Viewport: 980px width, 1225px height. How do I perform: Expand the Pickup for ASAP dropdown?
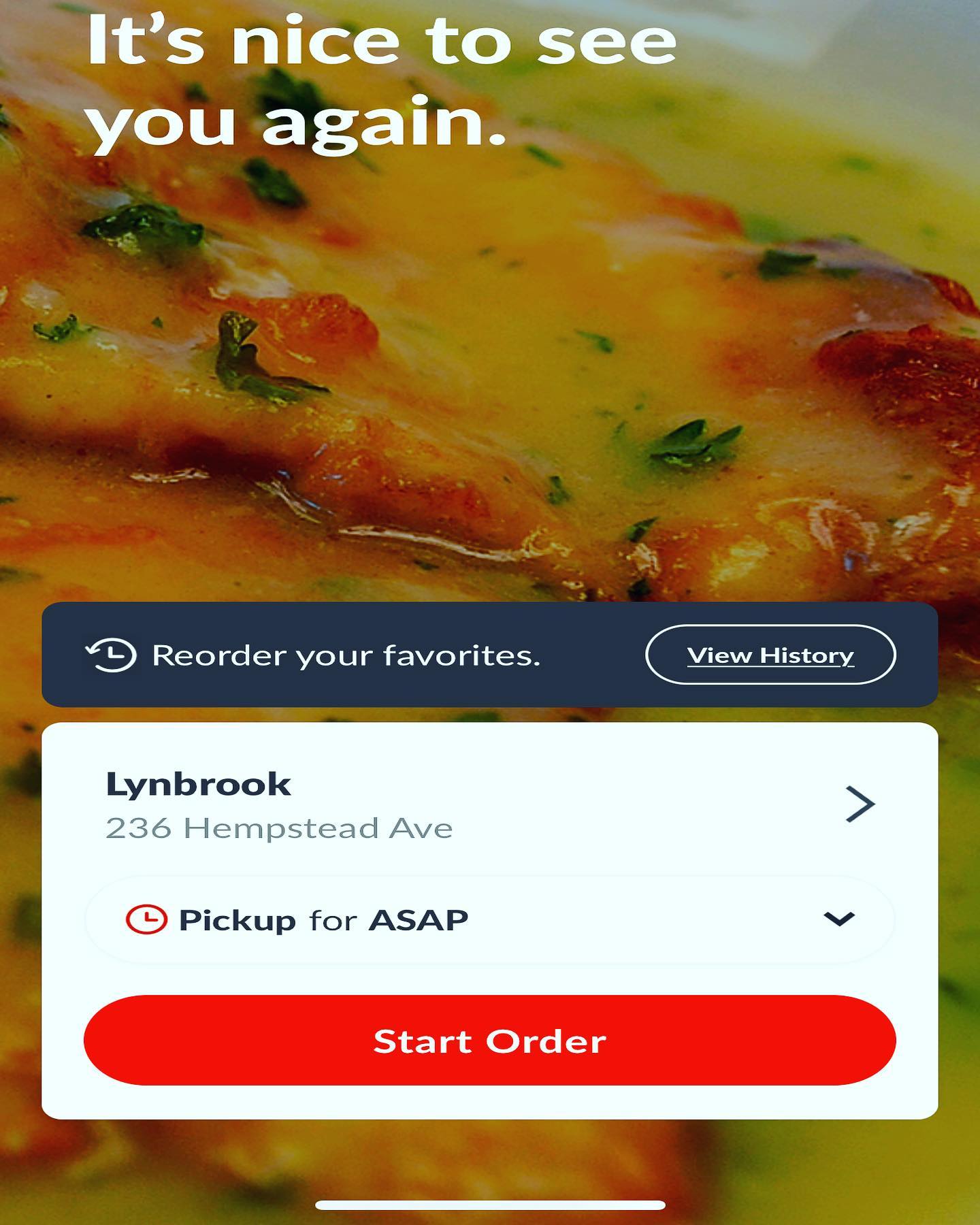[x=838, y=919]
